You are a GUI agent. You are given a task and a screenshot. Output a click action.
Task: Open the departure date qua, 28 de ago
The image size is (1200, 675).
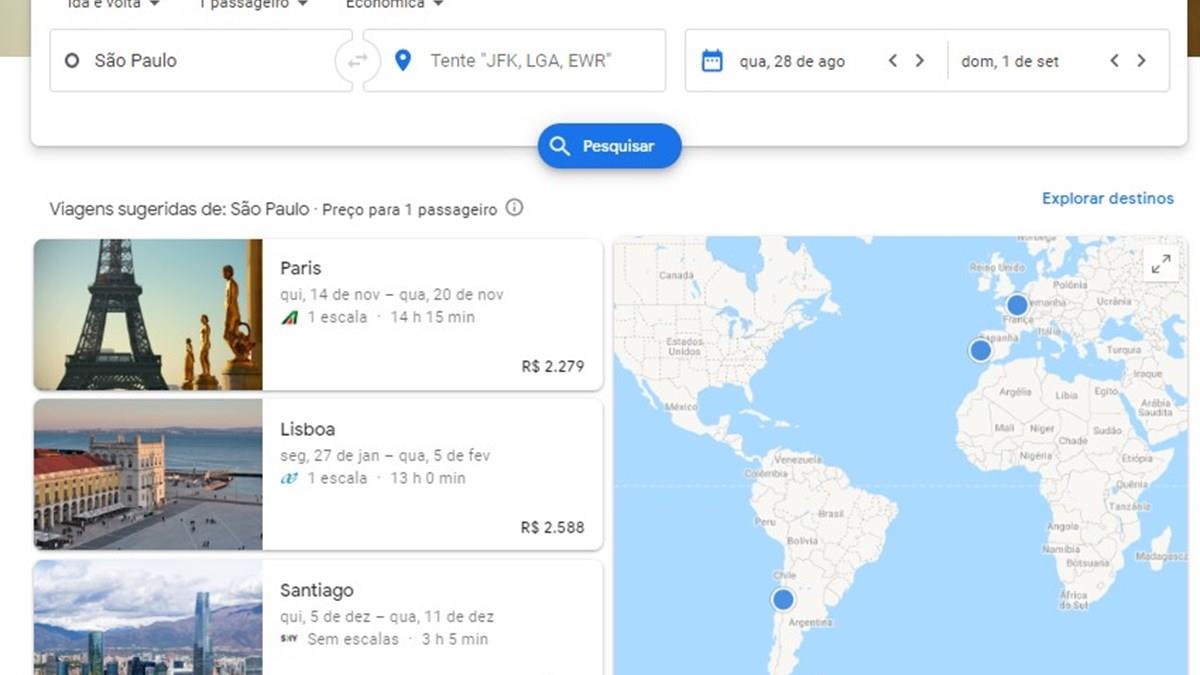coord(792,61)
